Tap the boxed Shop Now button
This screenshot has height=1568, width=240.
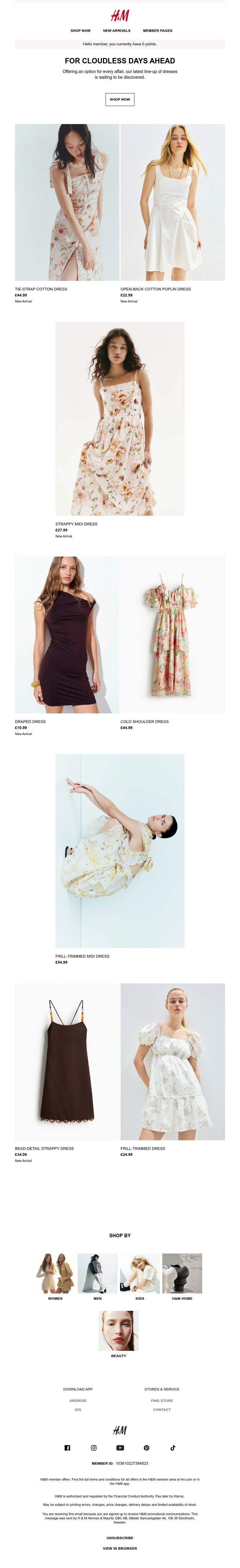click(x=120, y=99)
